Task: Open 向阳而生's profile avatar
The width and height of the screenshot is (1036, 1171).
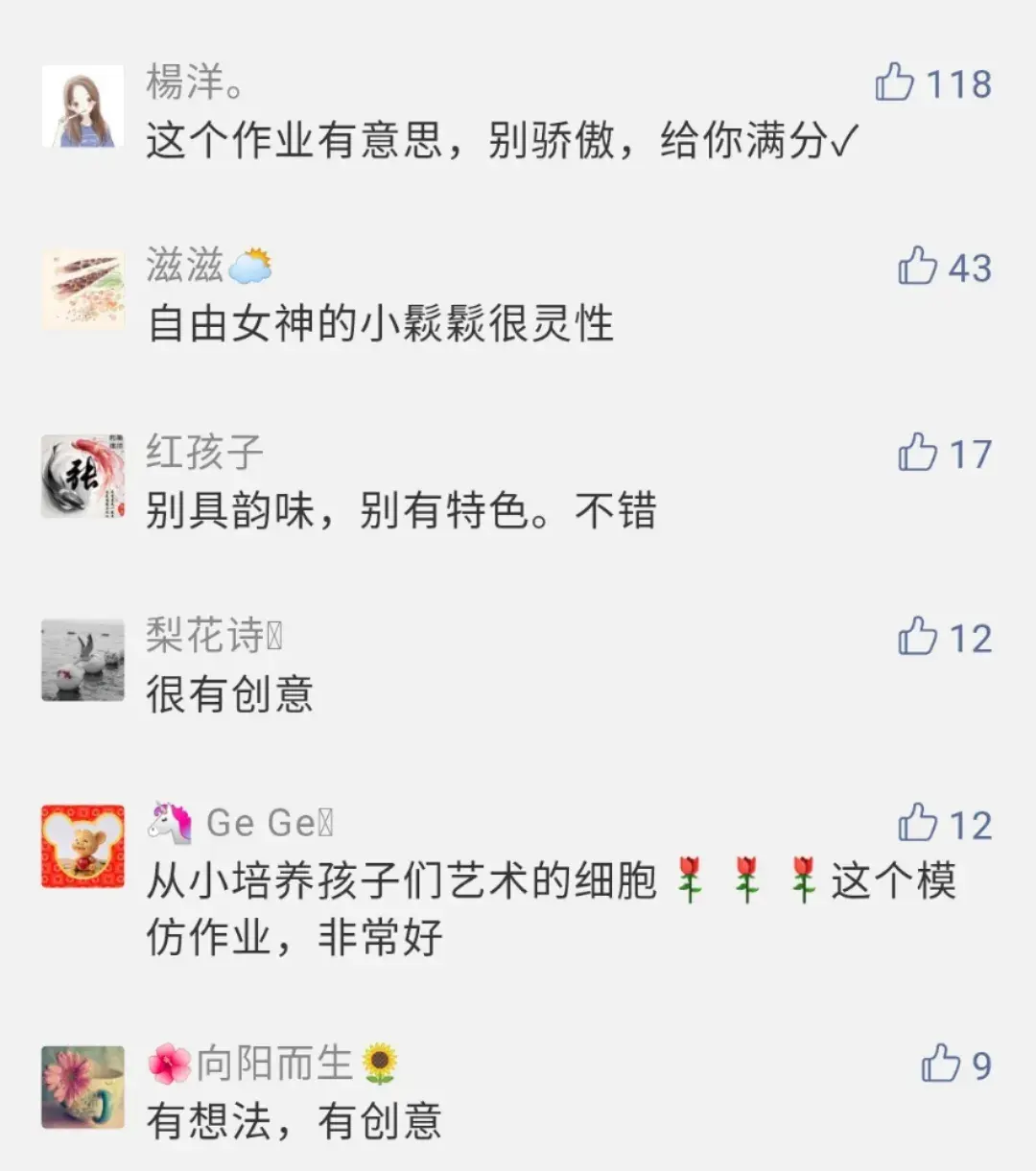Action: tap(83, 1088)
